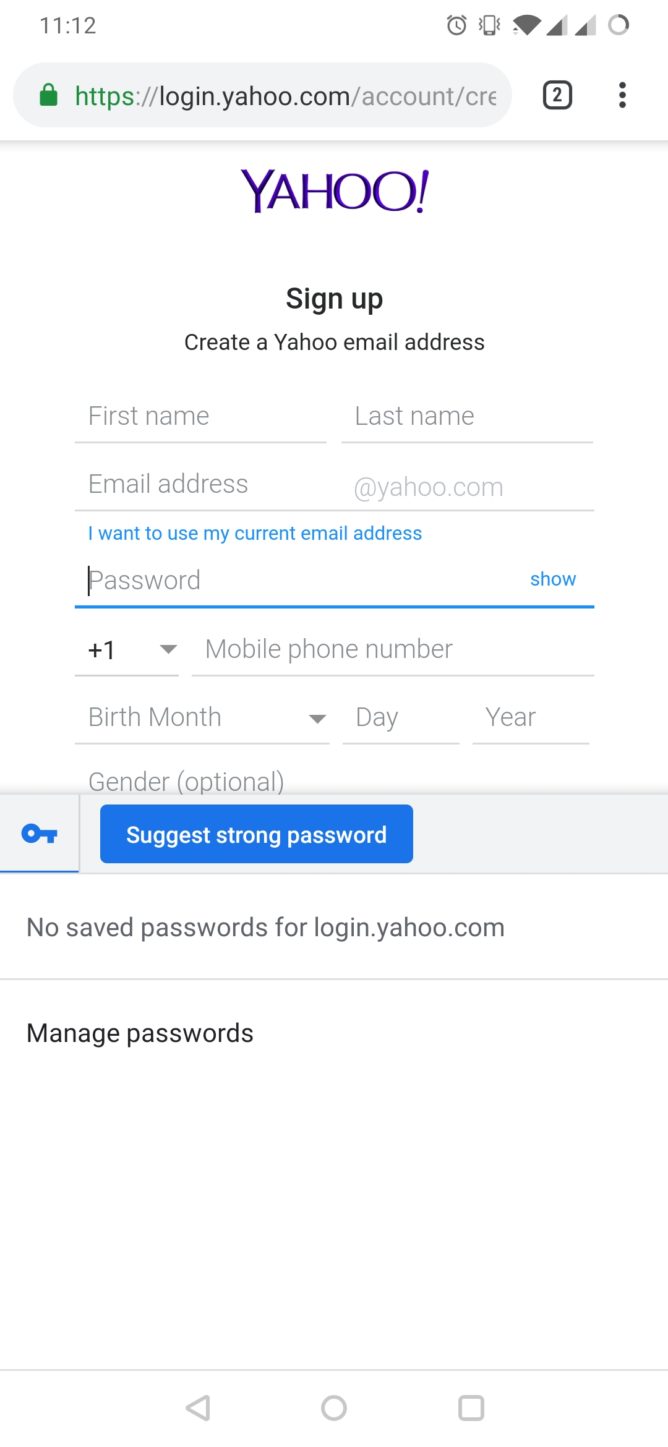Reveal the password with the show link

coord(553,579)
